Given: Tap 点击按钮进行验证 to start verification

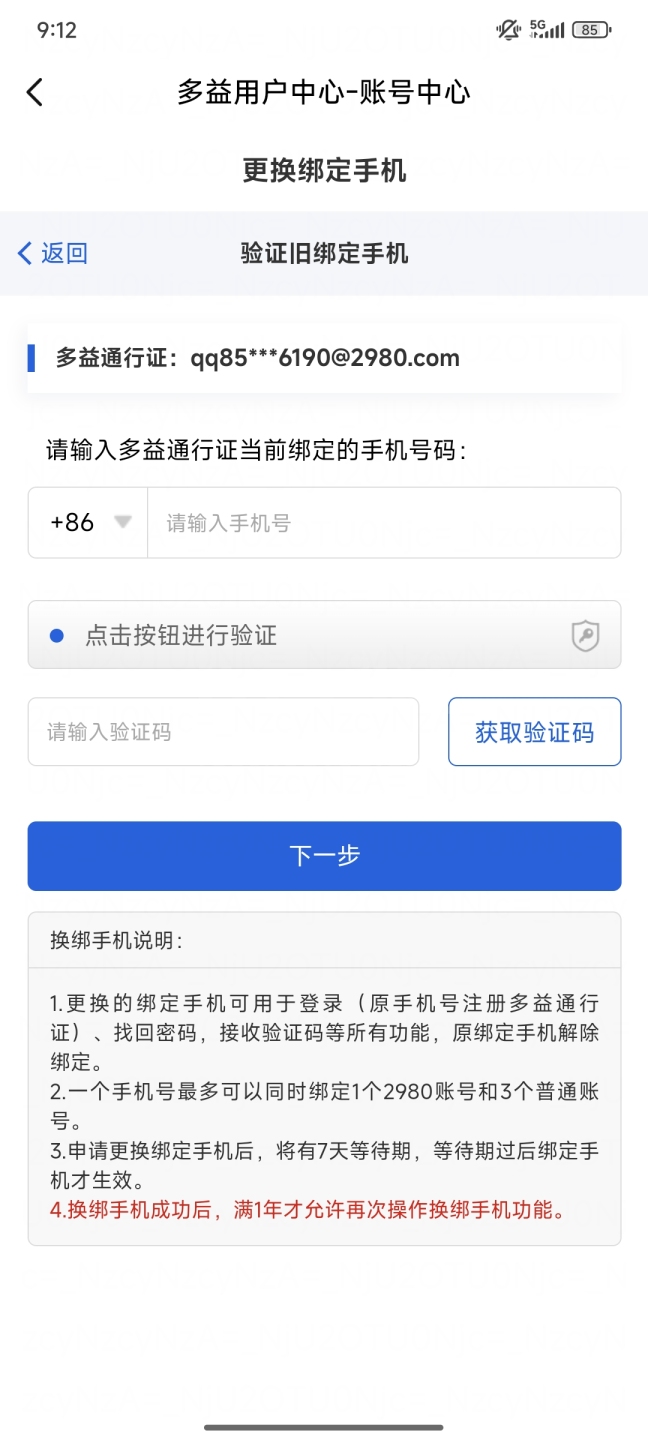Looking at the screenshot, I should pyautogui.click(x=324, y=635).
